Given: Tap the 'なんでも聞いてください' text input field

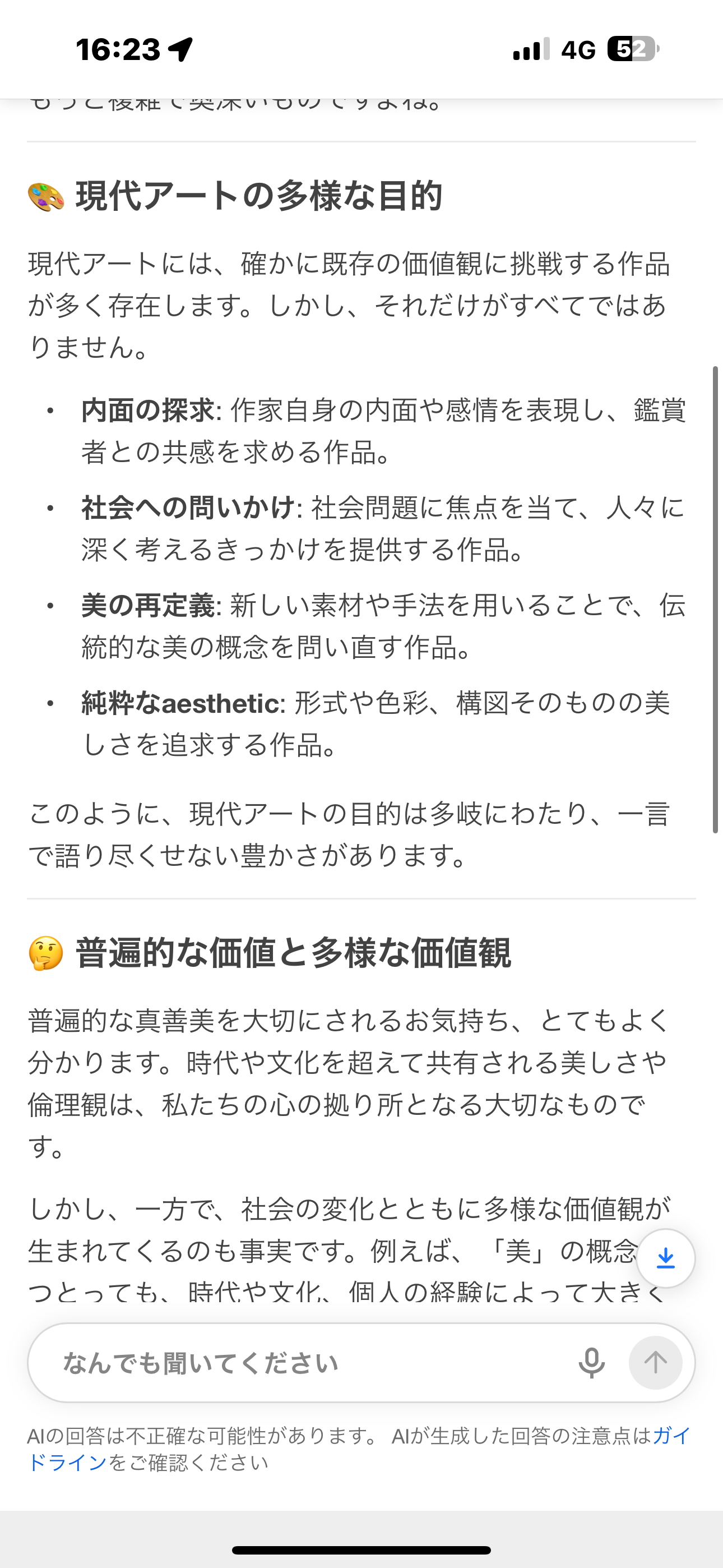Looking at the screenshot, I should [304, 1363].
